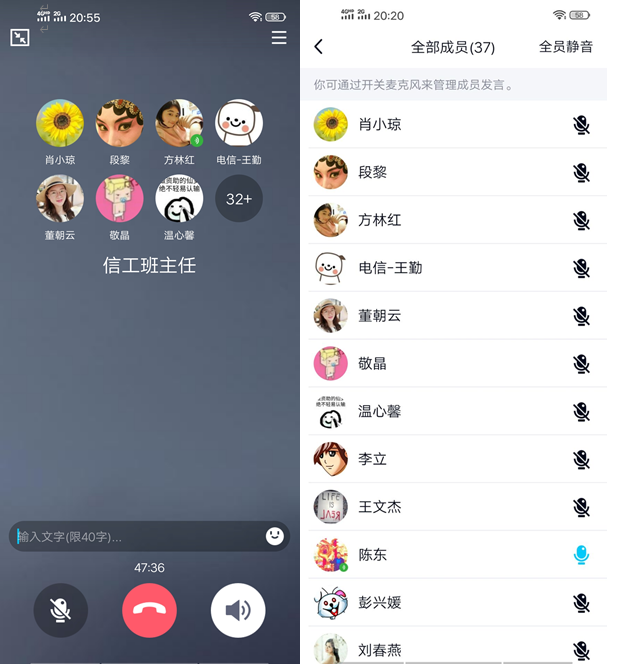Go back from the 全部成员 list
Image resolution: width=642 pixels, height=664 pixels.
pyautogui.click(x=319, y=47)
